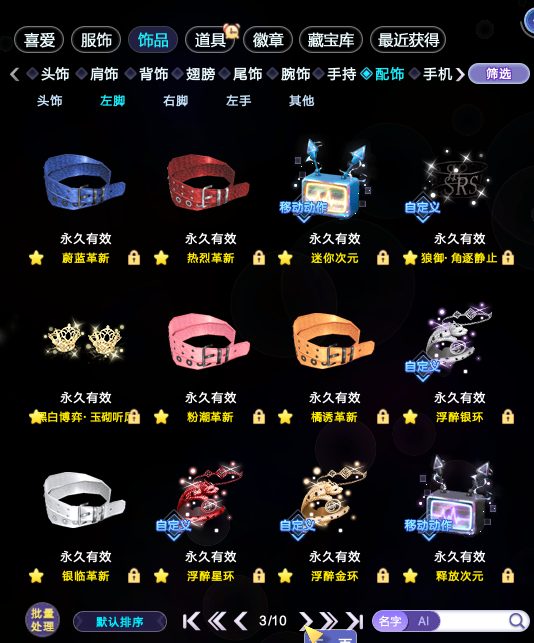The width and height of the screenshot is (534, 643).
Task: Open the 道具 tab
Action: click(210, 40)
